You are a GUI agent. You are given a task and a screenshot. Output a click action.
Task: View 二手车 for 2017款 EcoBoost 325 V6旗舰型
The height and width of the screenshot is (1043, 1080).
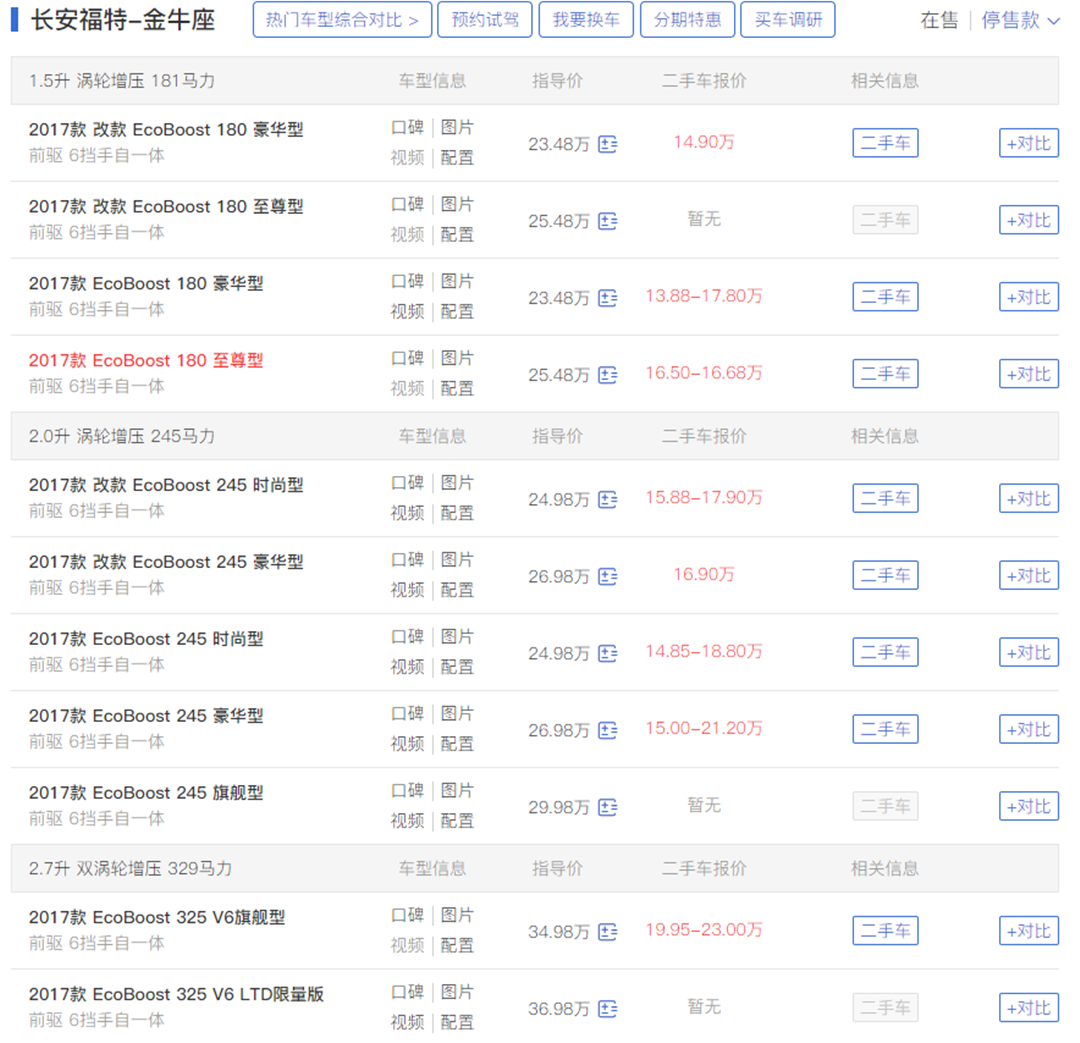[885, 931]
